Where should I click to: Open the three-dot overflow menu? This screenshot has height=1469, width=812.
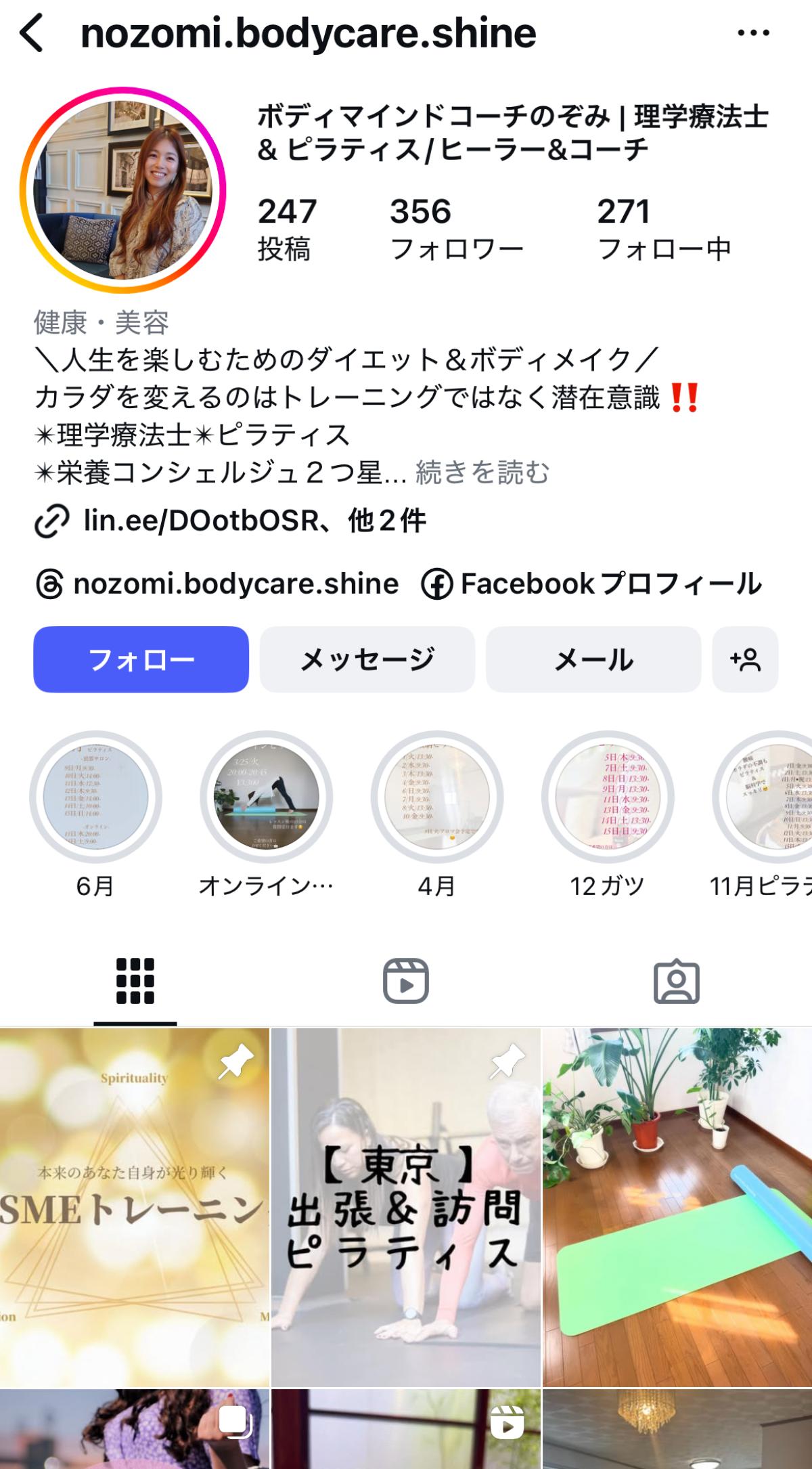pyautogui.click(x=753, y=33)
